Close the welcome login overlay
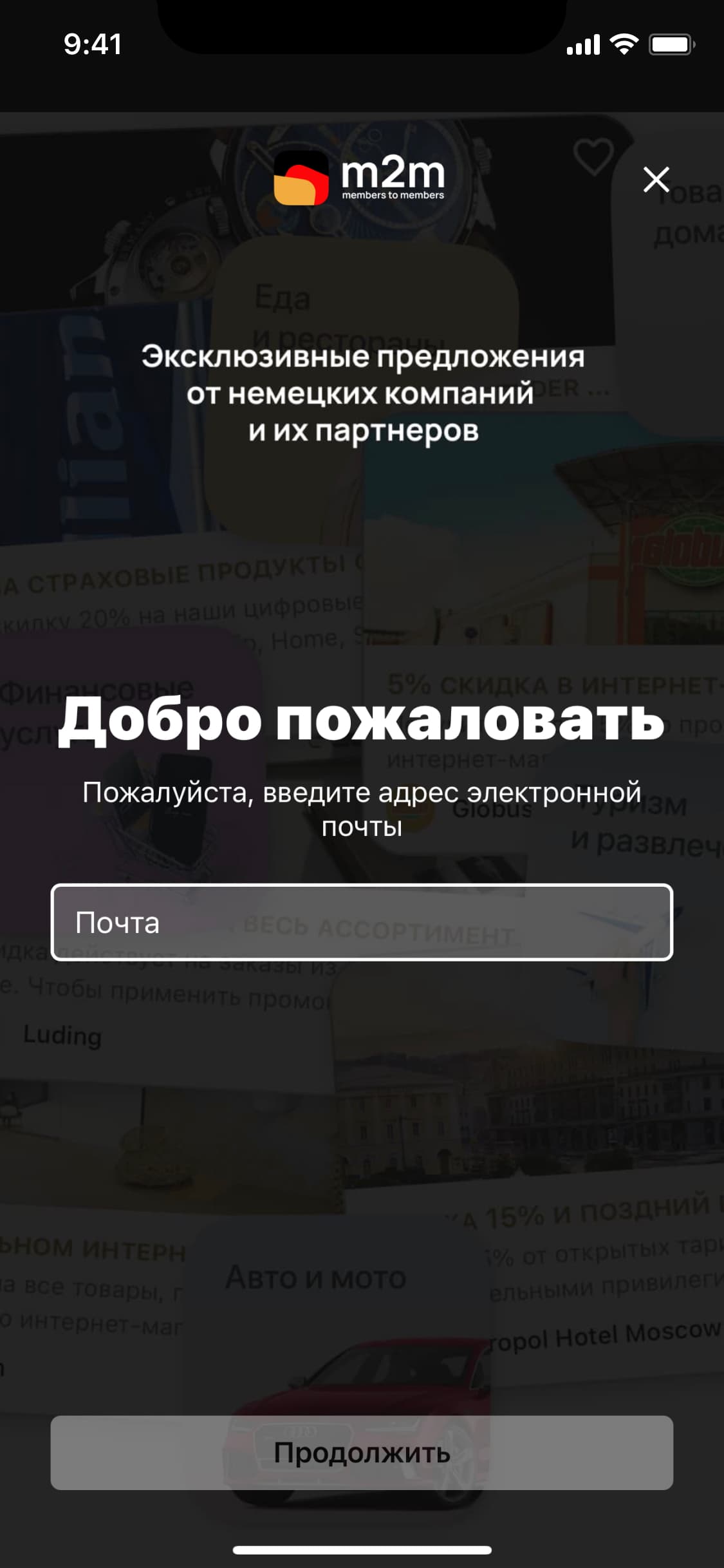Viewport: 724px width, 1568px height. 656,180
